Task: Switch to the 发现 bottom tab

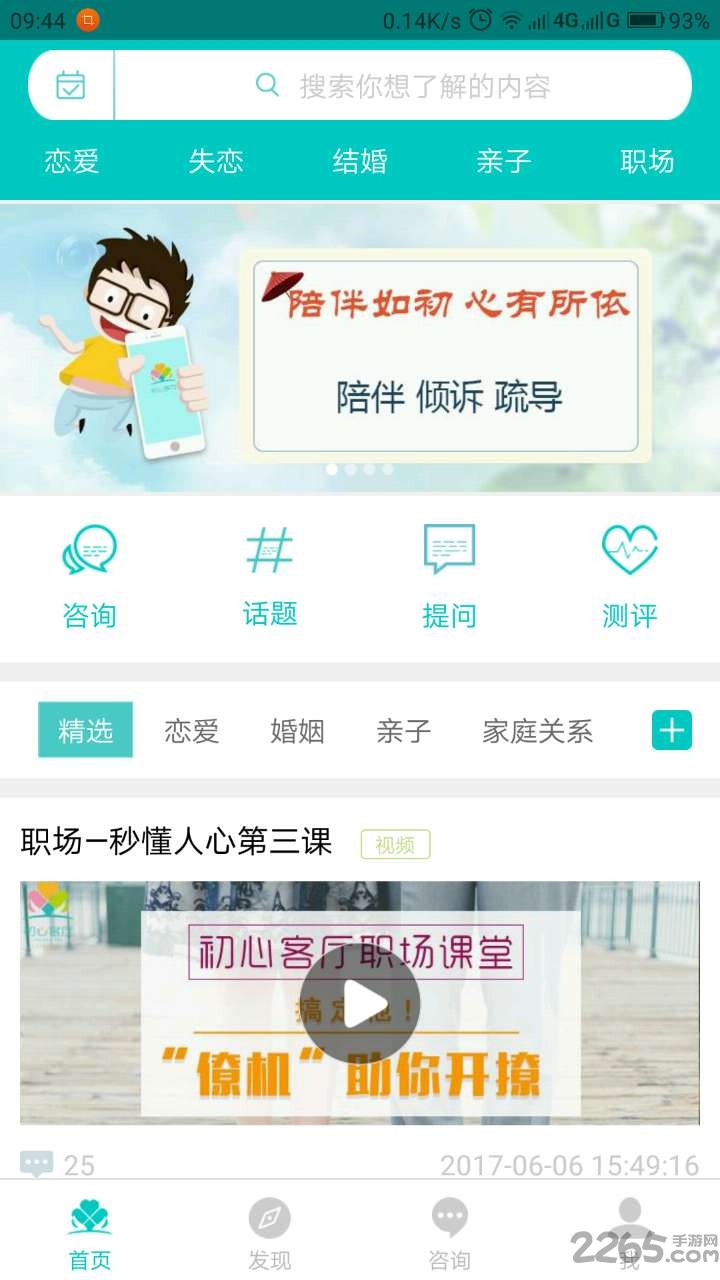Action: (270, 1233)
